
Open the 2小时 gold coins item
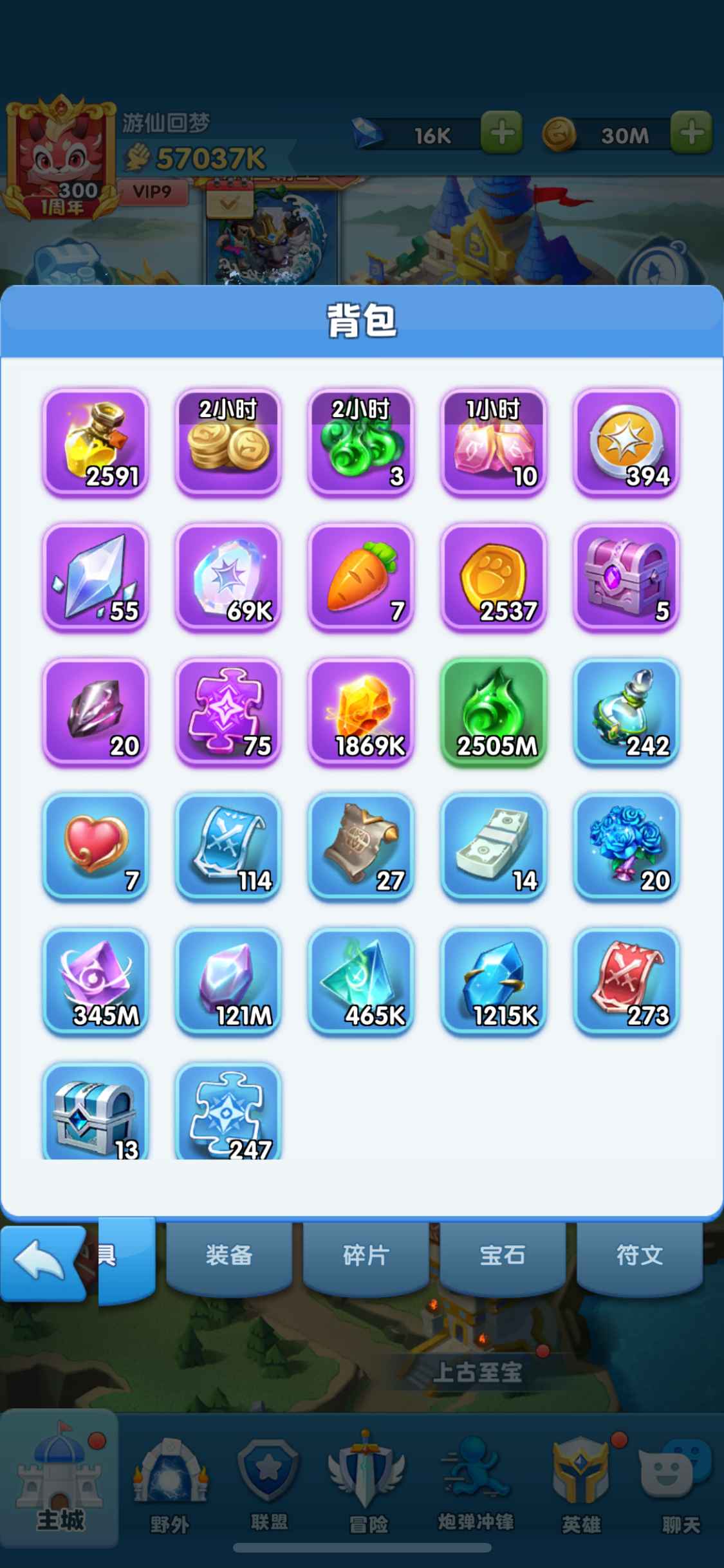click(228, 442)
